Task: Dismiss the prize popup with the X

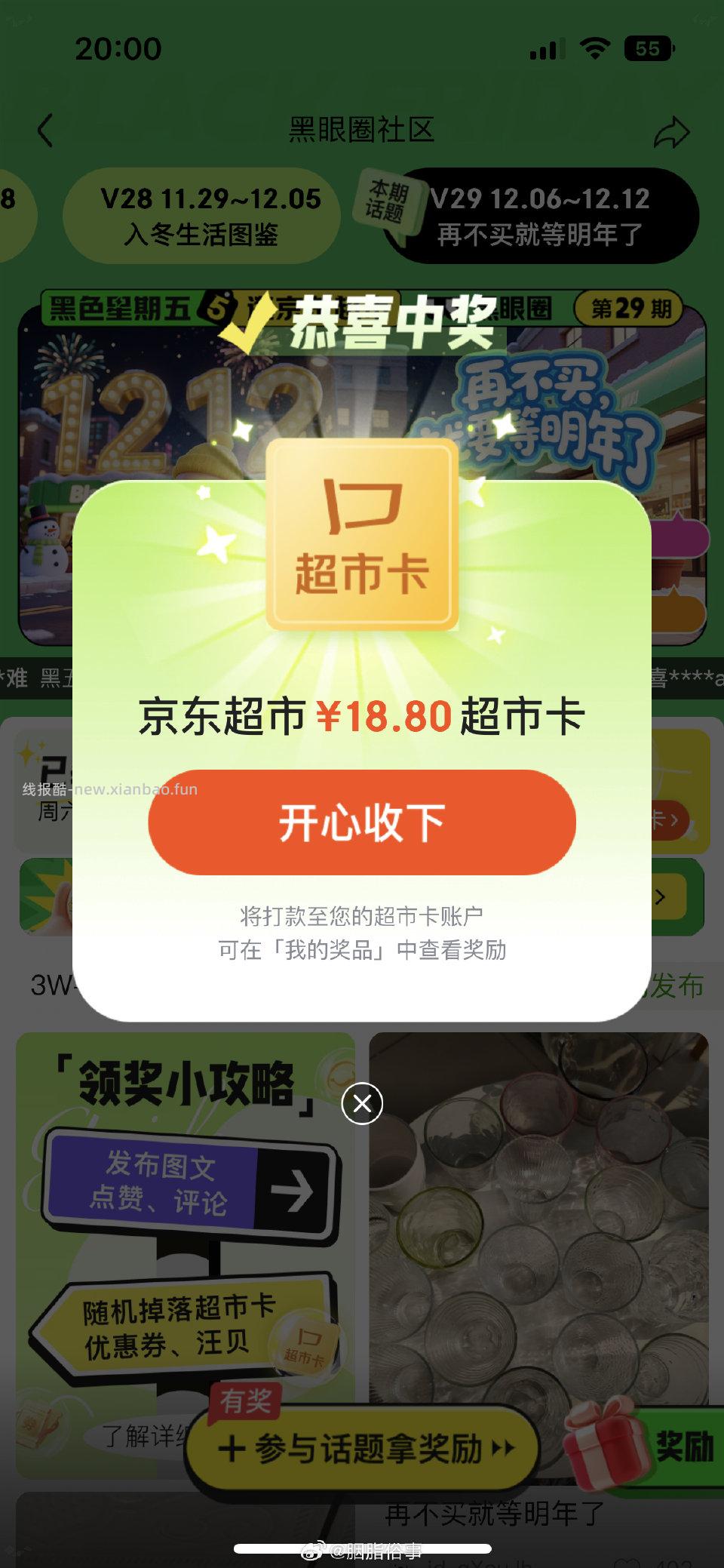Action: coord(362,1103)
